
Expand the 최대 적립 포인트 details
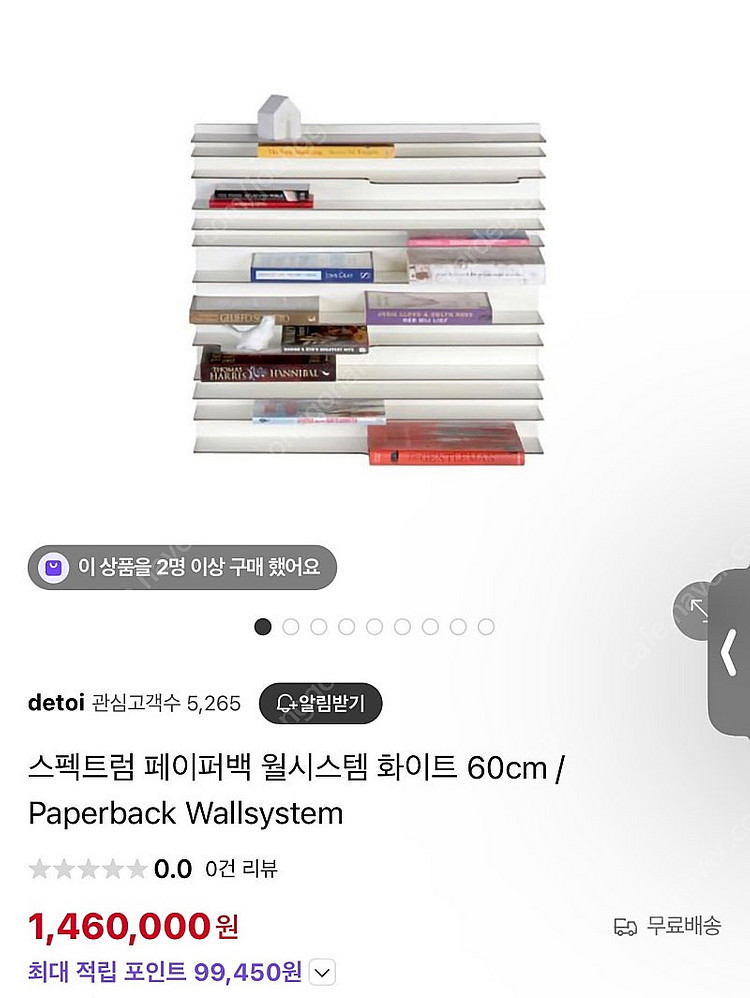(322, 970)
